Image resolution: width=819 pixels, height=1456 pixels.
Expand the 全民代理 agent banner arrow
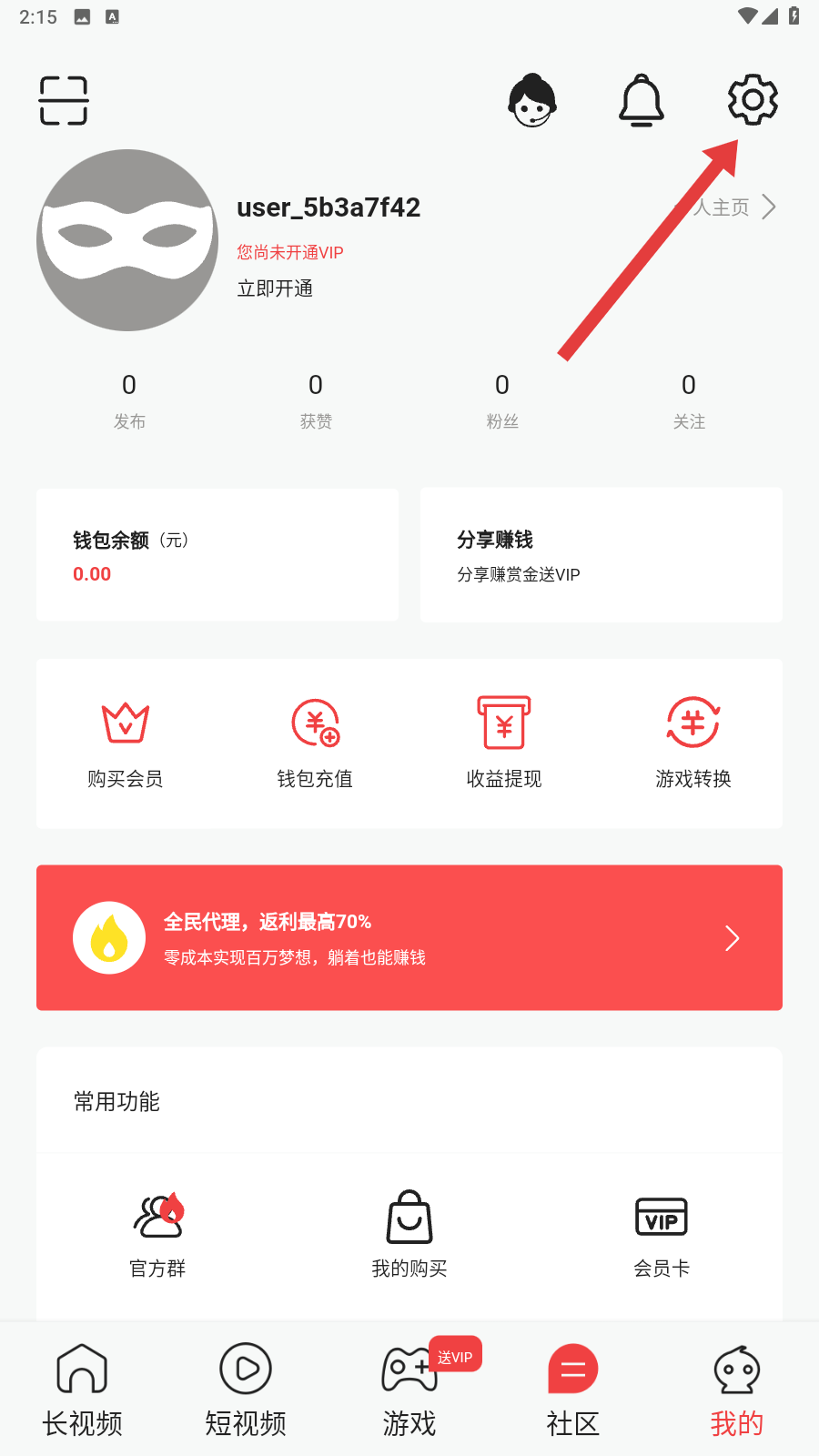[x=732, y=937]
